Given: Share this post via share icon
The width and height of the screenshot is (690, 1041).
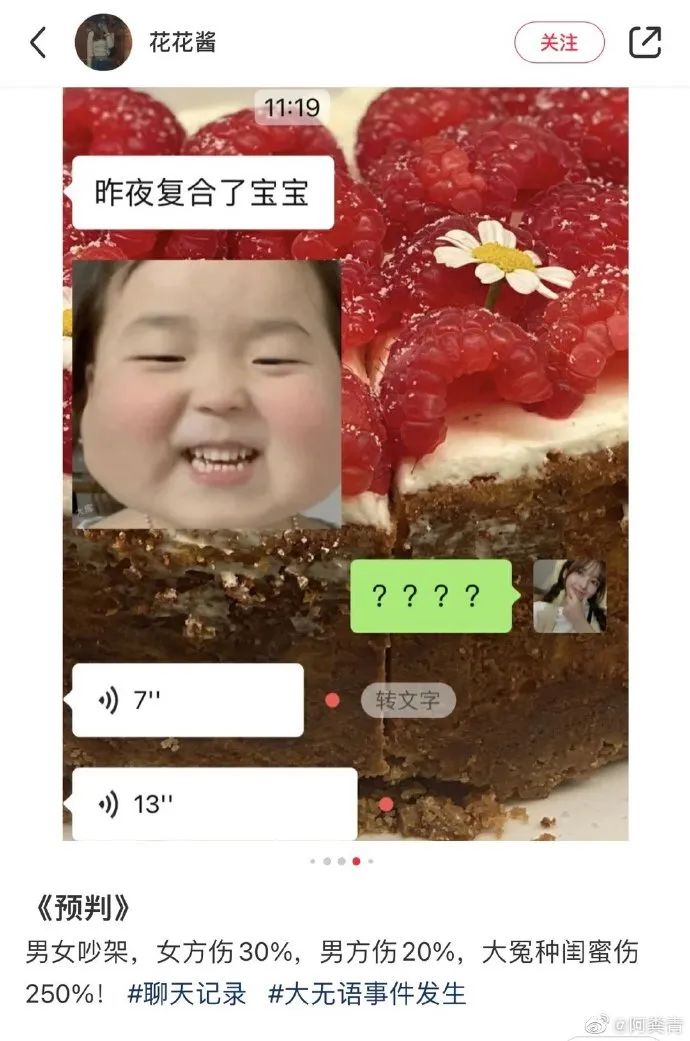Looking at the screenshot, I should (645, 42).
